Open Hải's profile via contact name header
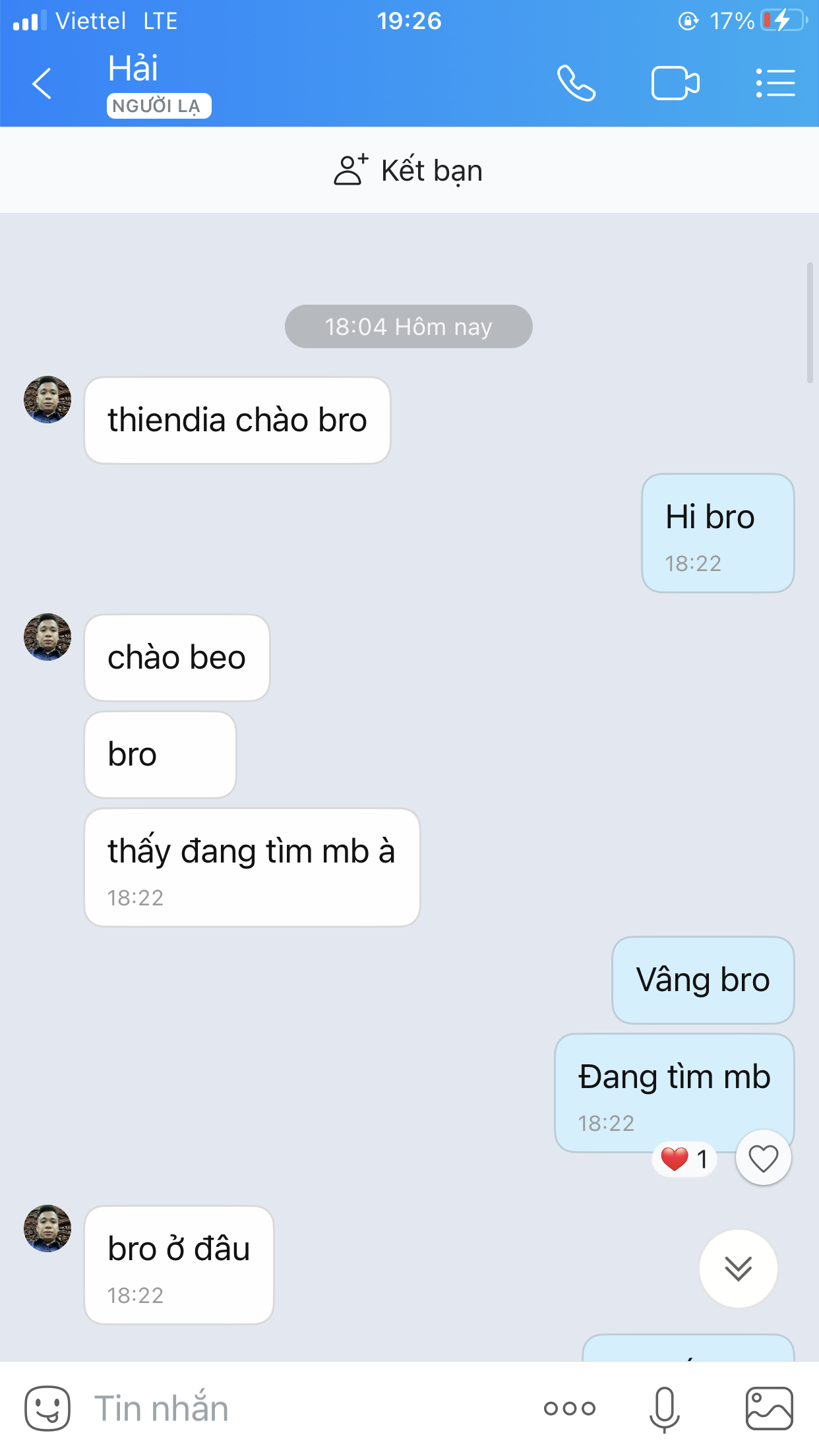This screenshot has width=819, height=1456. click(x=133, y=69)
